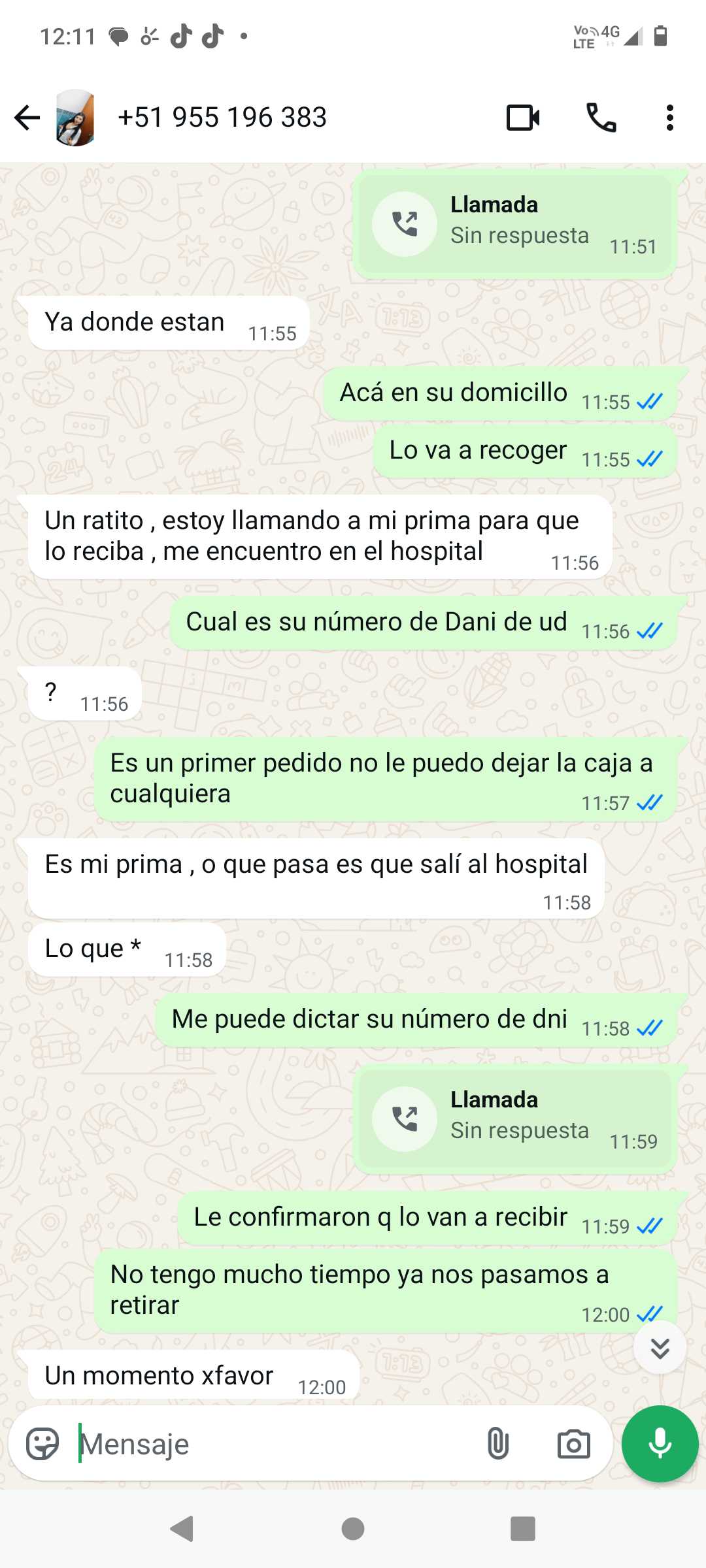Start a video call
The width and height of the screenshot is (706, 1568).
coord(523,118)
